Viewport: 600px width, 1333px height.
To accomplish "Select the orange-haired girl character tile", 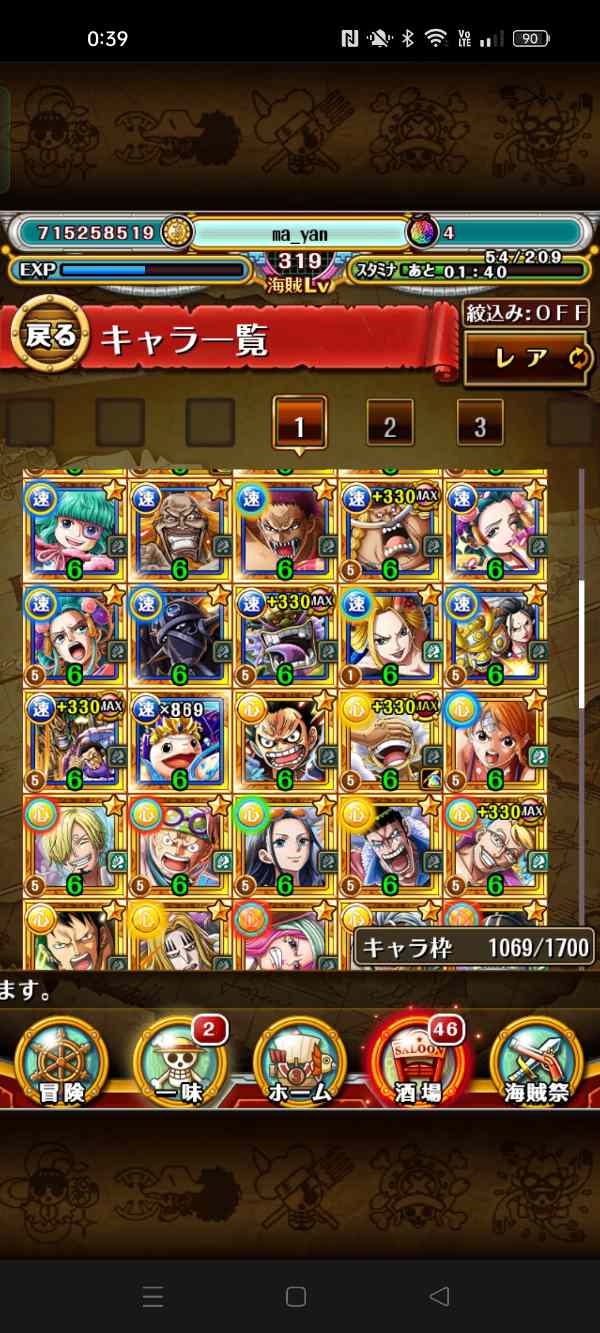I will point(495,741).
